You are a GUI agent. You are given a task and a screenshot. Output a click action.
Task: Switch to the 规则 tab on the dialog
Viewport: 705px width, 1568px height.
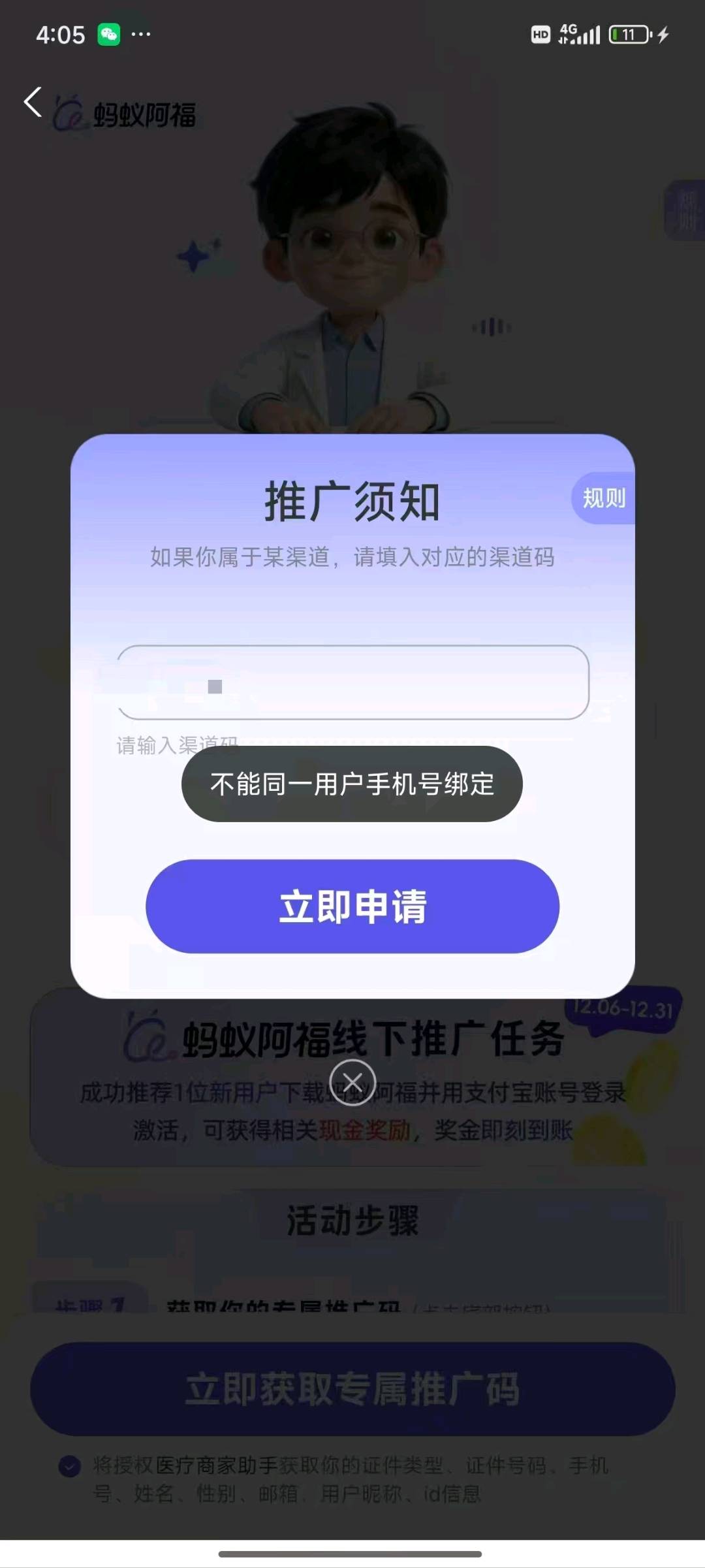(x=603, y=498)
